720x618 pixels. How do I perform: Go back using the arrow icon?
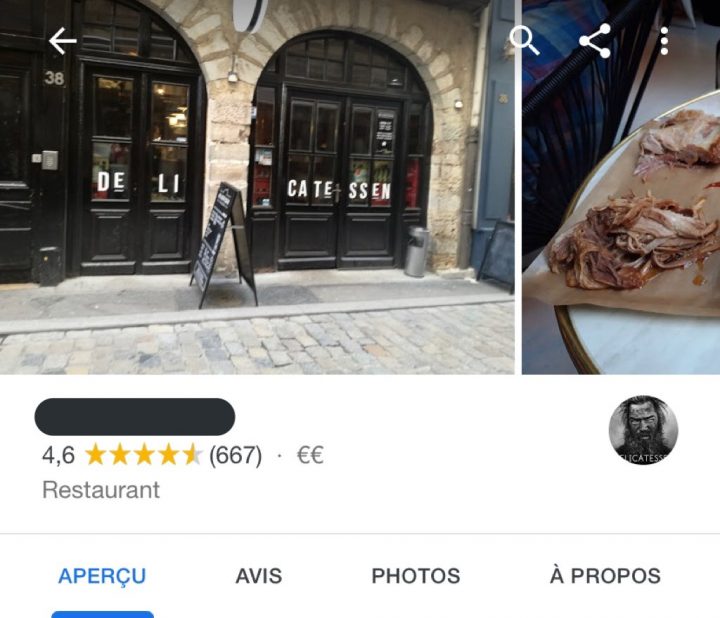click(63, 41)
